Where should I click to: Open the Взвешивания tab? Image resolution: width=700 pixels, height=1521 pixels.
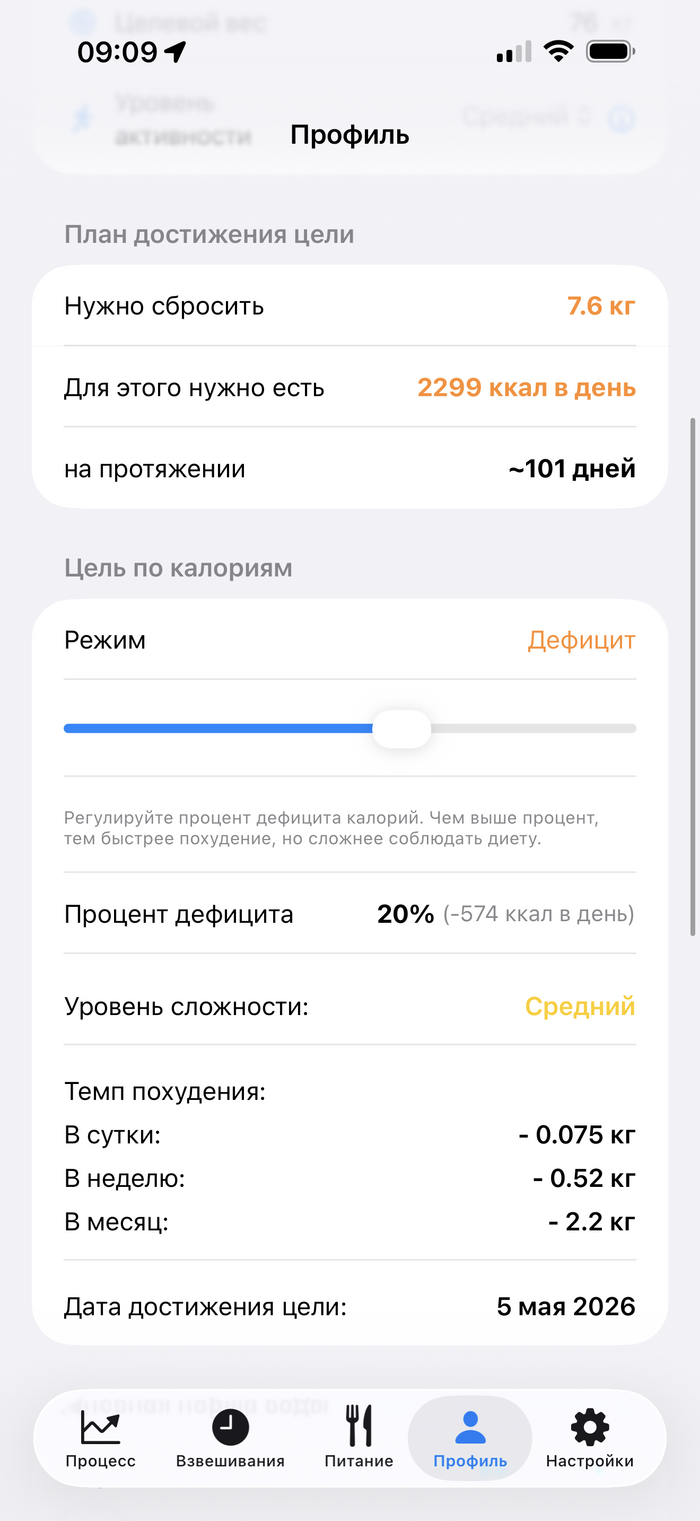pos(230,1439)
